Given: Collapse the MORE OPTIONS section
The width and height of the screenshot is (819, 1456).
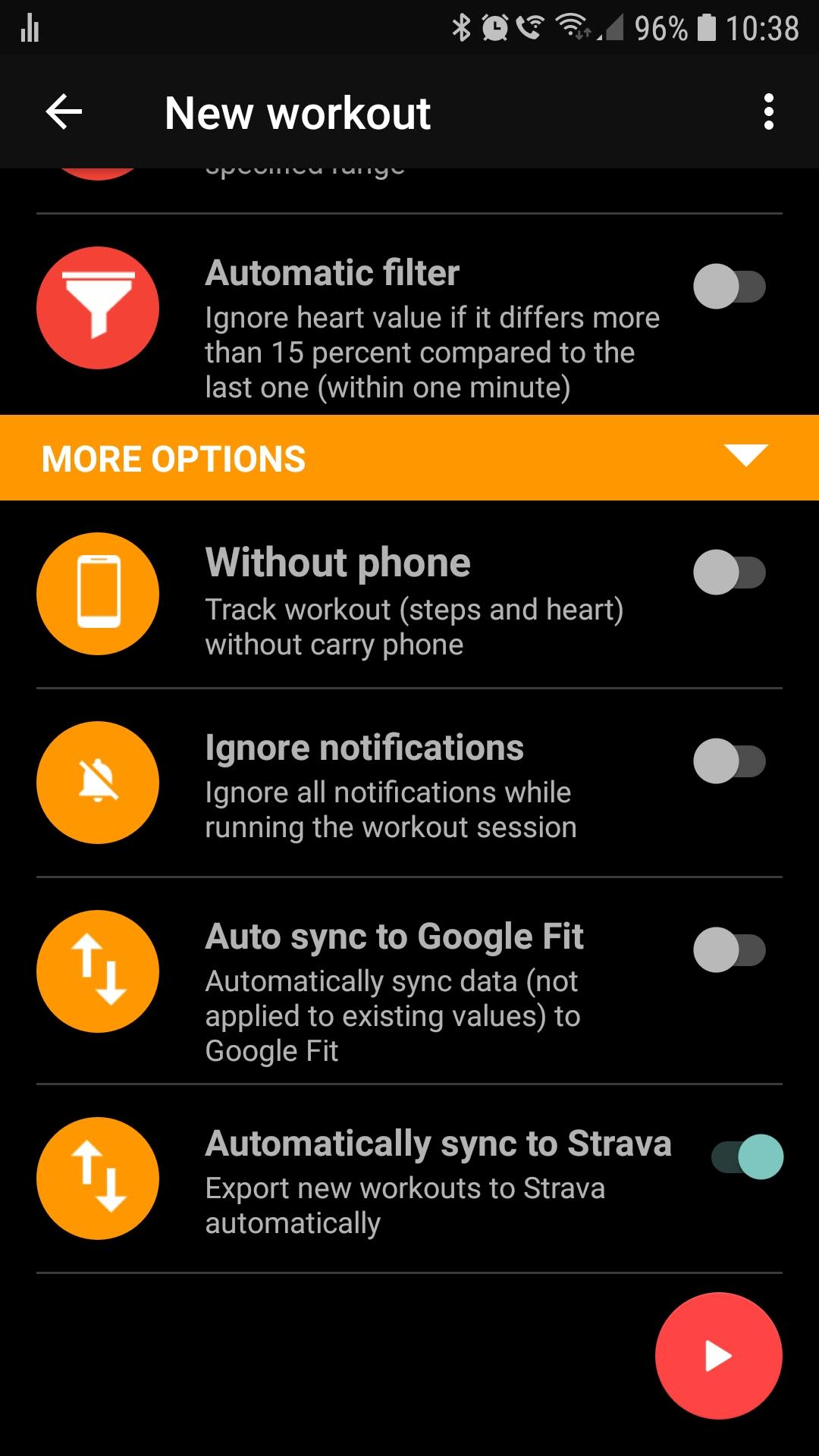Looking at the screenshot, I should 746,457.
